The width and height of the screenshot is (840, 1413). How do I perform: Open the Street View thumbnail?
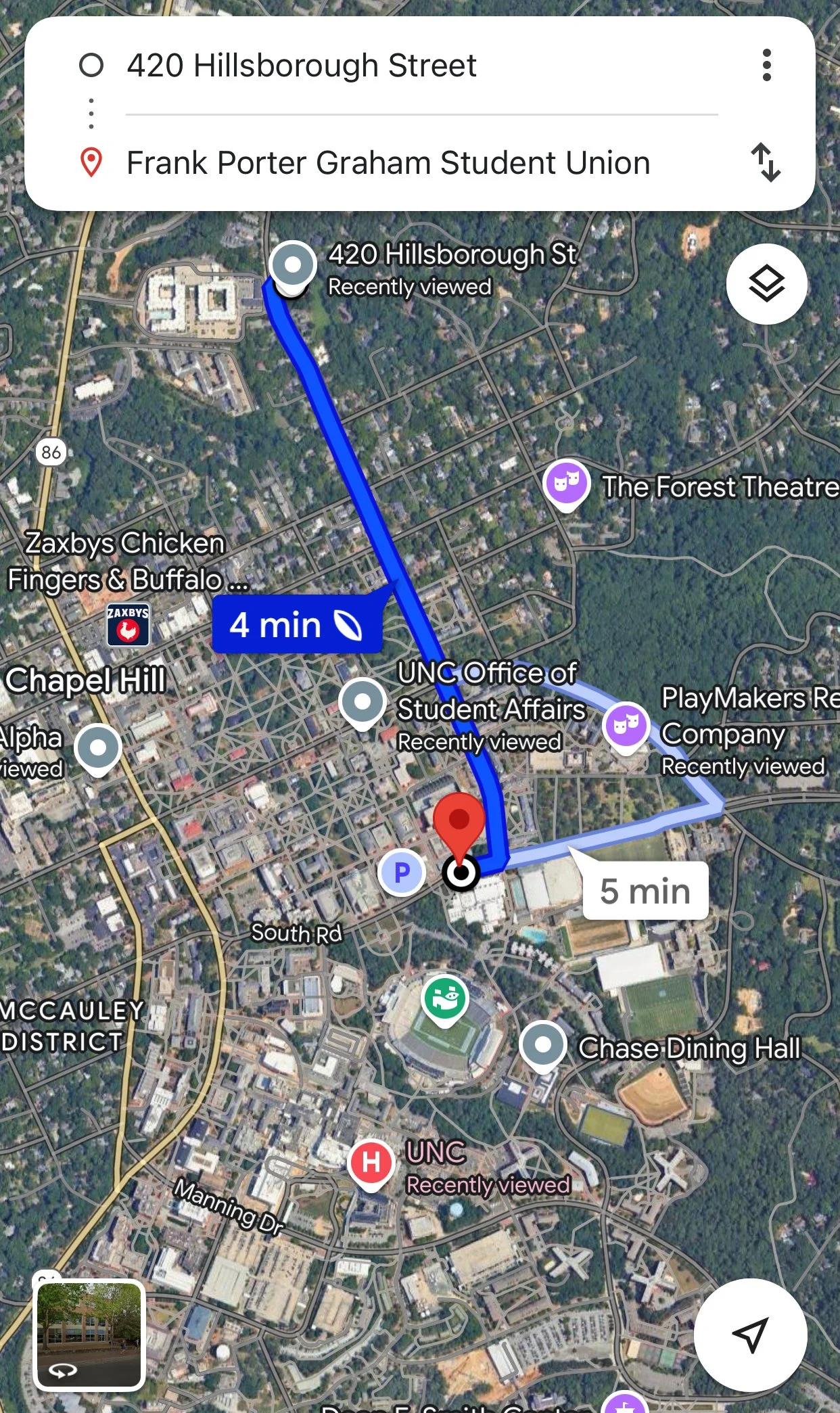[x=89, y=1335]
